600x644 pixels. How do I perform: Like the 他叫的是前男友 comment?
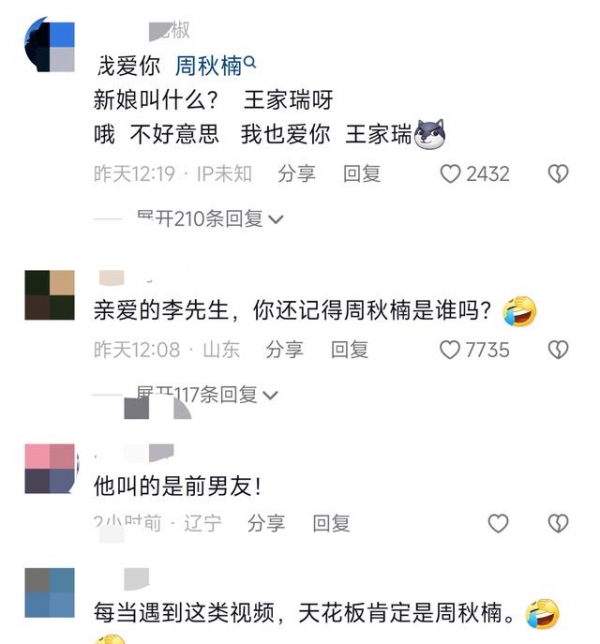pyautogui.click(x=497, y=523)
